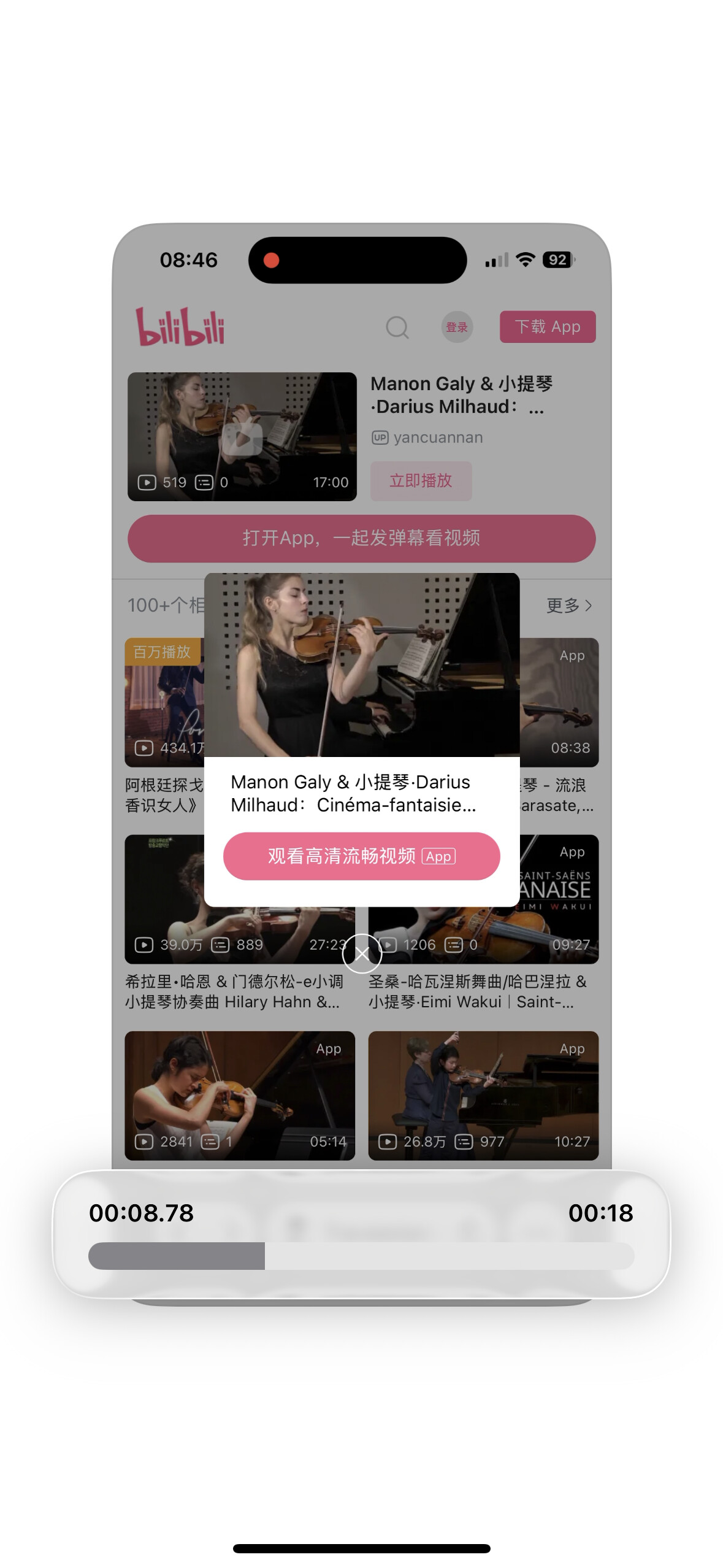Tap the 下载 App button
Screen dimensions: 723x1568
point(547,327)
